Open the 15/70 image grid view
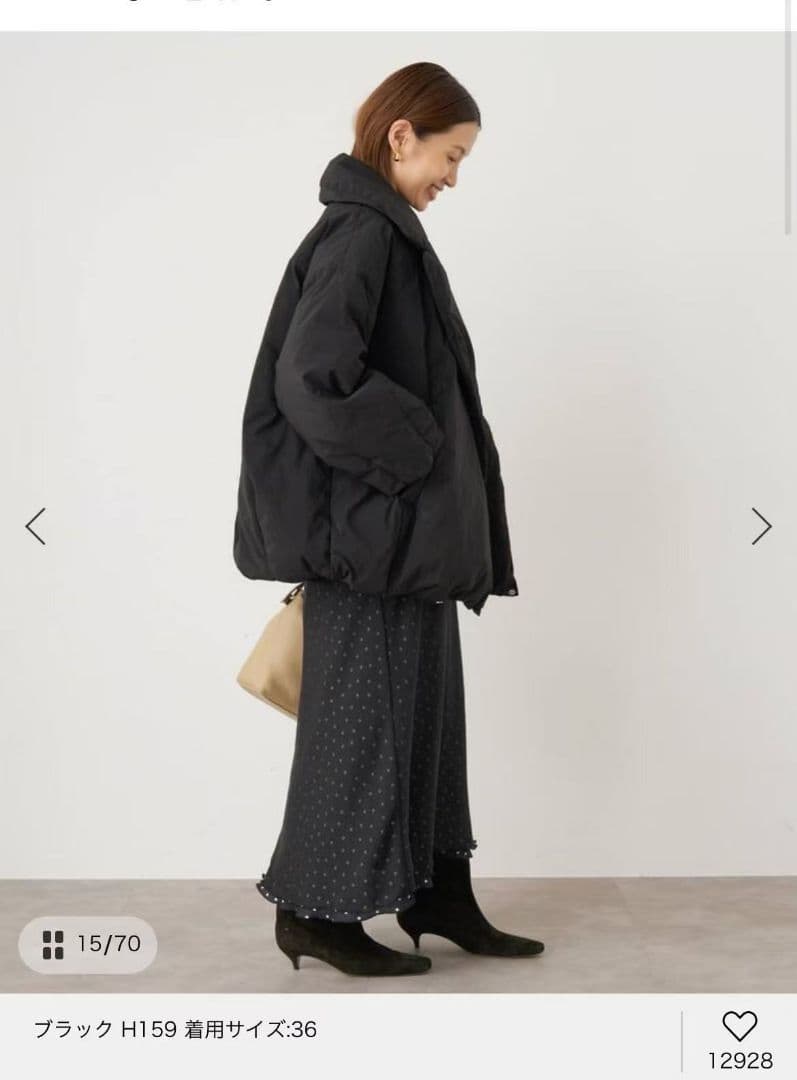The width and height of the screenshot is (797, 1080). click(88, 943)
